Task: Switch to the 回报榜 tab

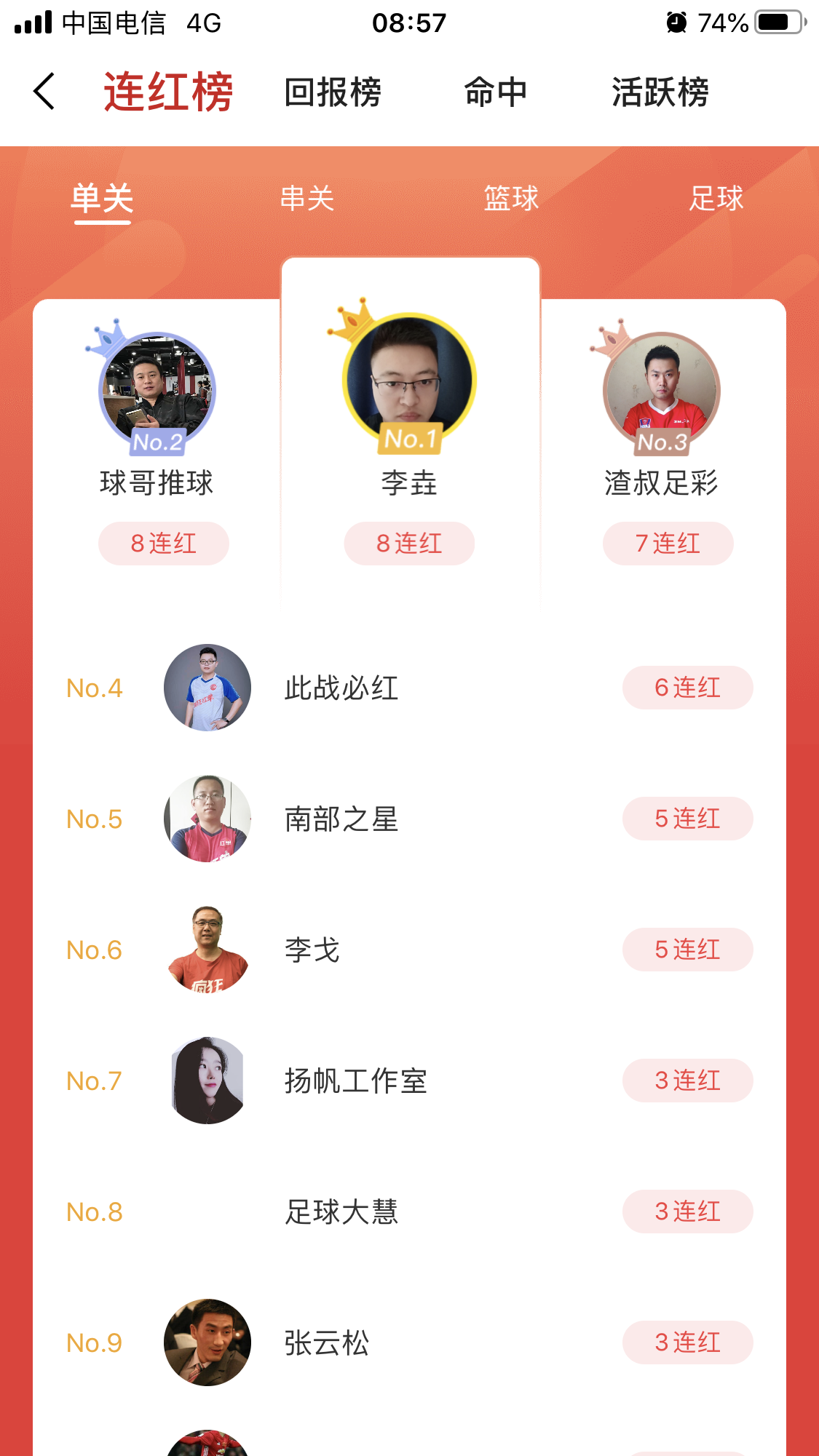Action: (x=333, y=92)
